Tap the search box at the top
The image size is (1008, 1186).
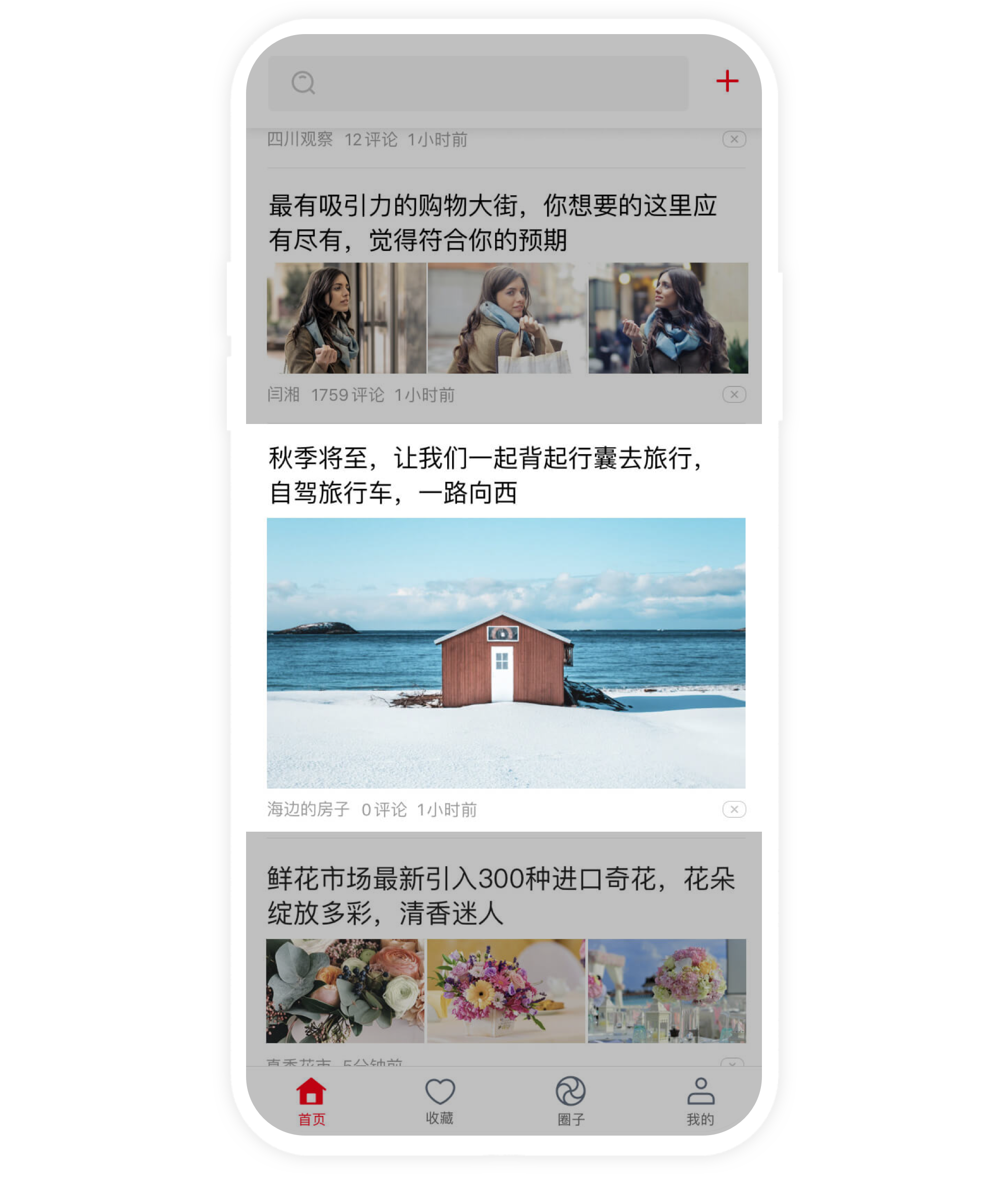(478, 84)
